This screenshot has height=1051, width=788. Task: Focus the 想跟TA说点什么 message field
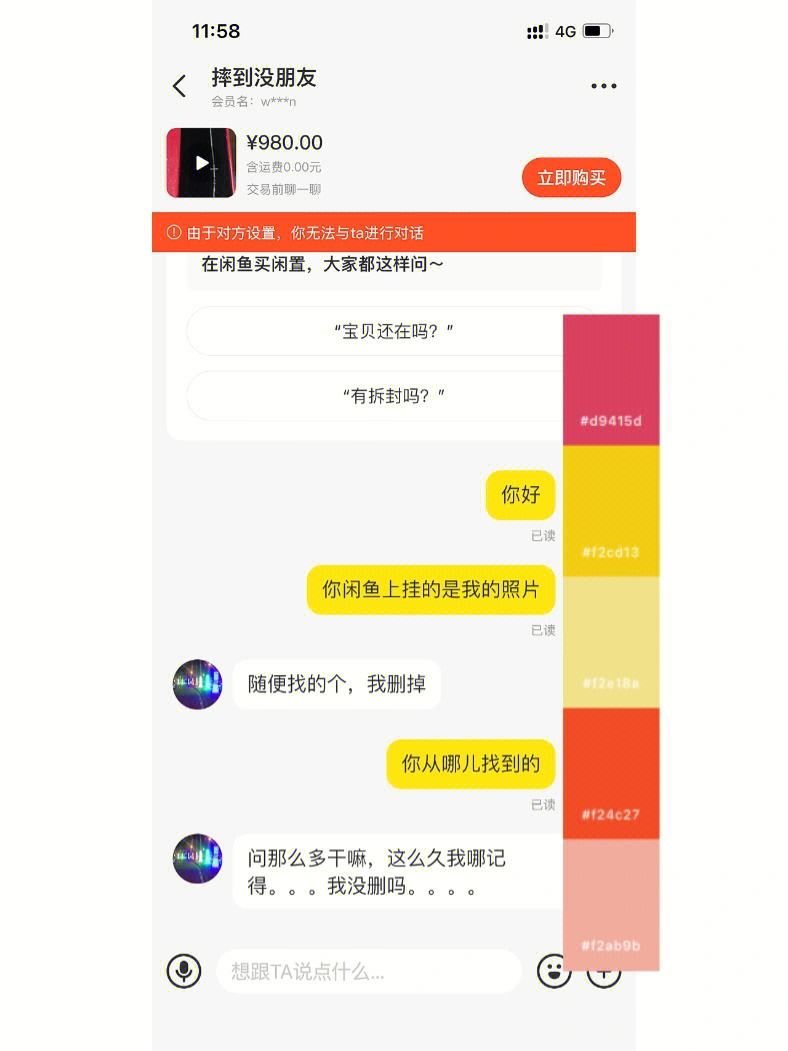click(x=368, y=971)
